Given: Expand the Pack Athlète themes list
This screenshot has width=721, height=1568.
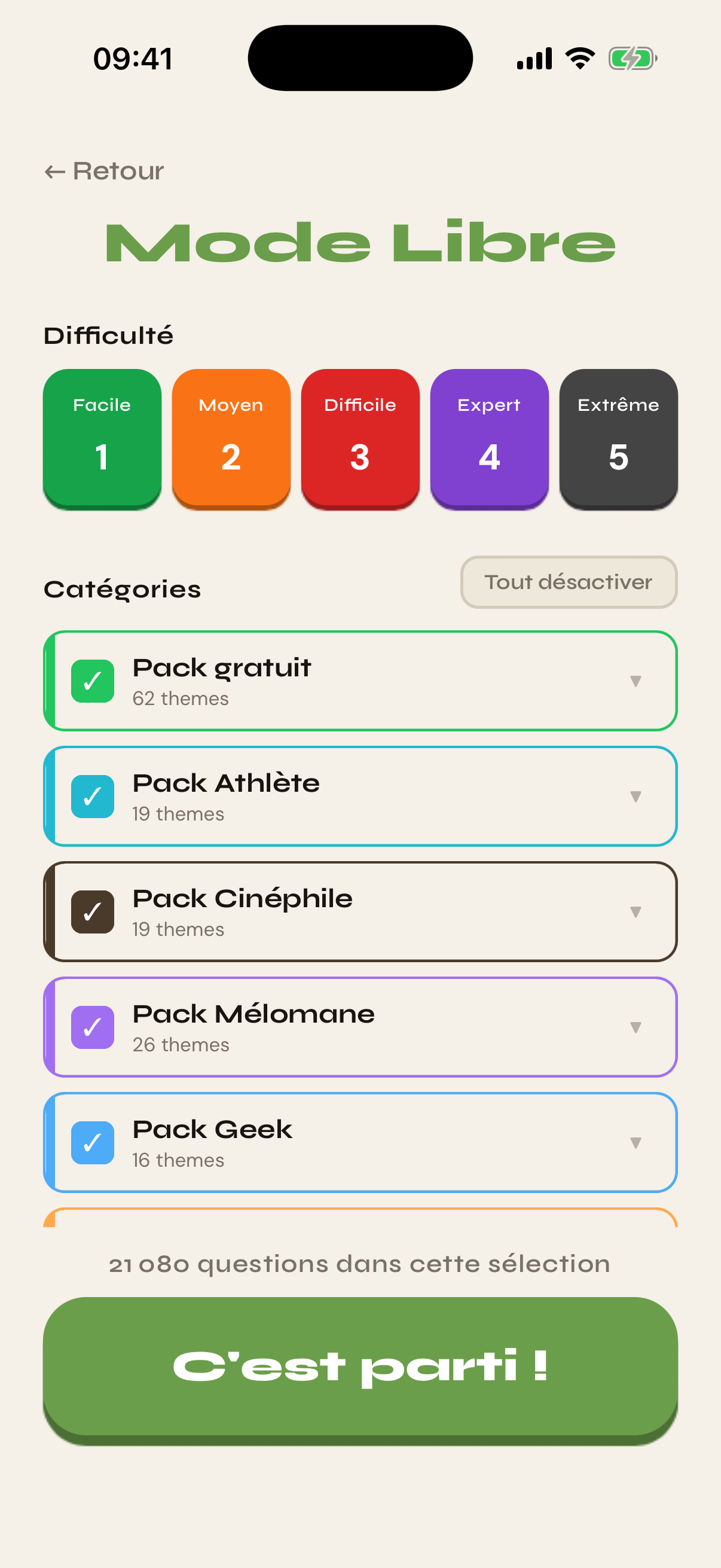Looking at the screenshot, I should click(x=636, y=796).
